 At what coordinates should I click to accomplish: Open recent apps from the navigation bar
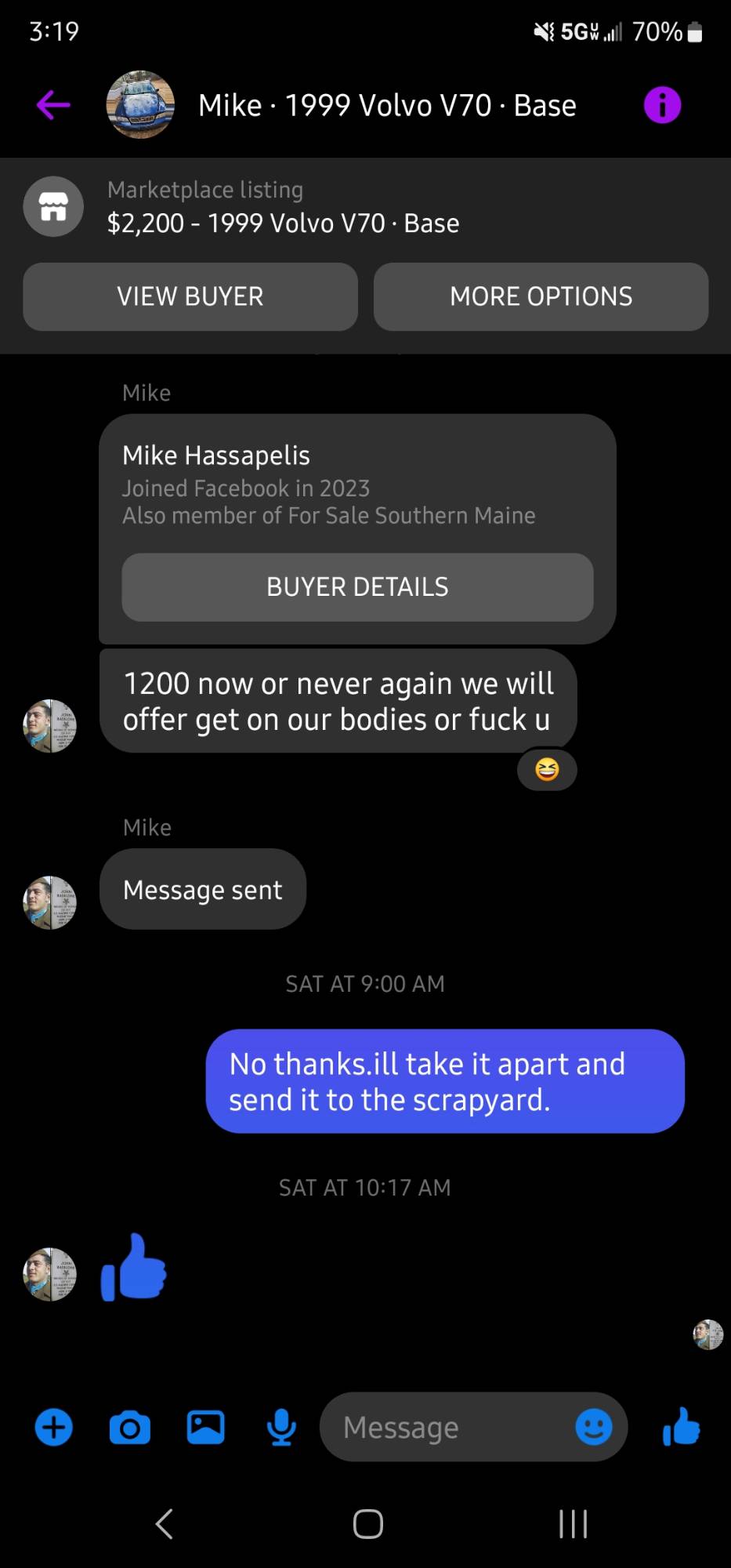[573, 1524]
